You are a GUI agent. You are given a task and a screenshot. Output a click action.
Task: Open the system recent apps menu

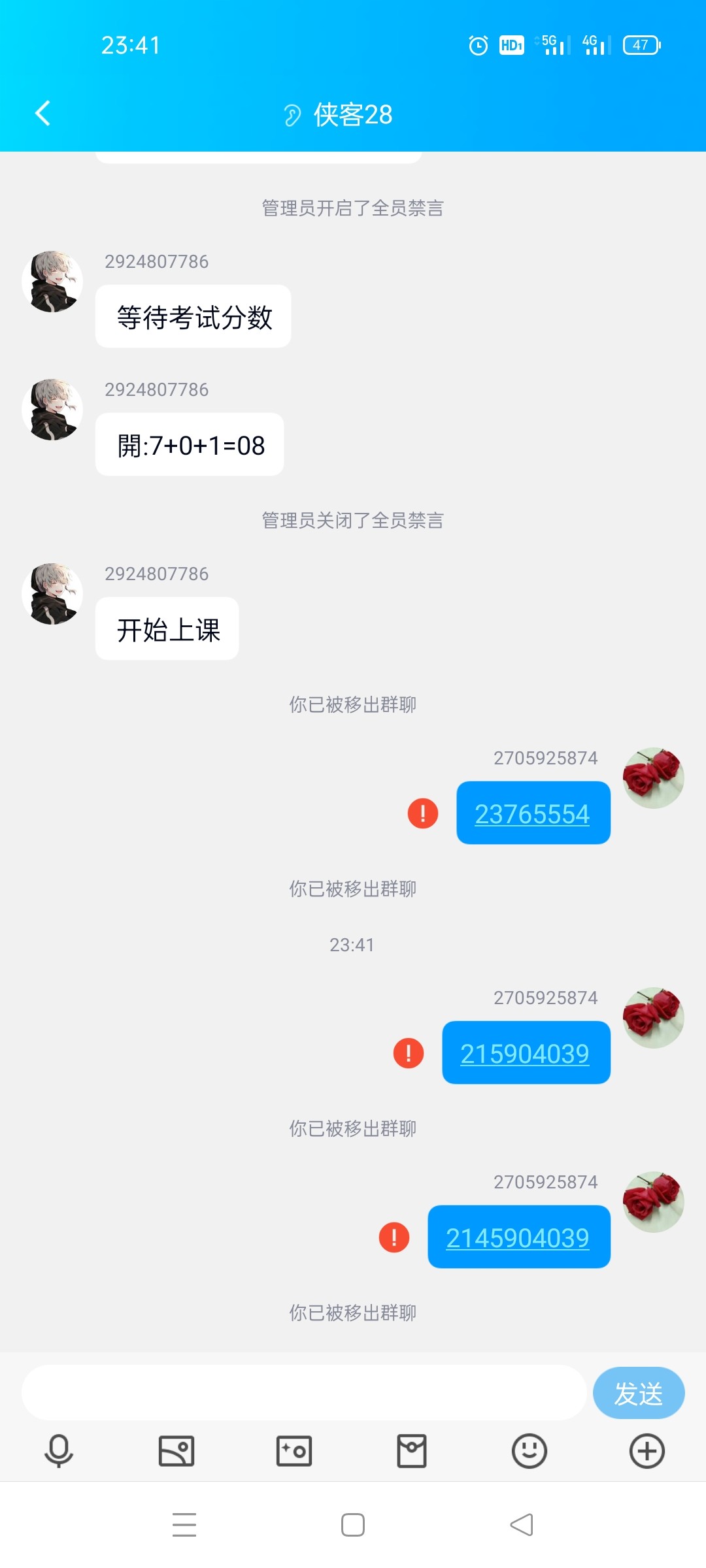pyautogui.click(x=184, y=1525)
